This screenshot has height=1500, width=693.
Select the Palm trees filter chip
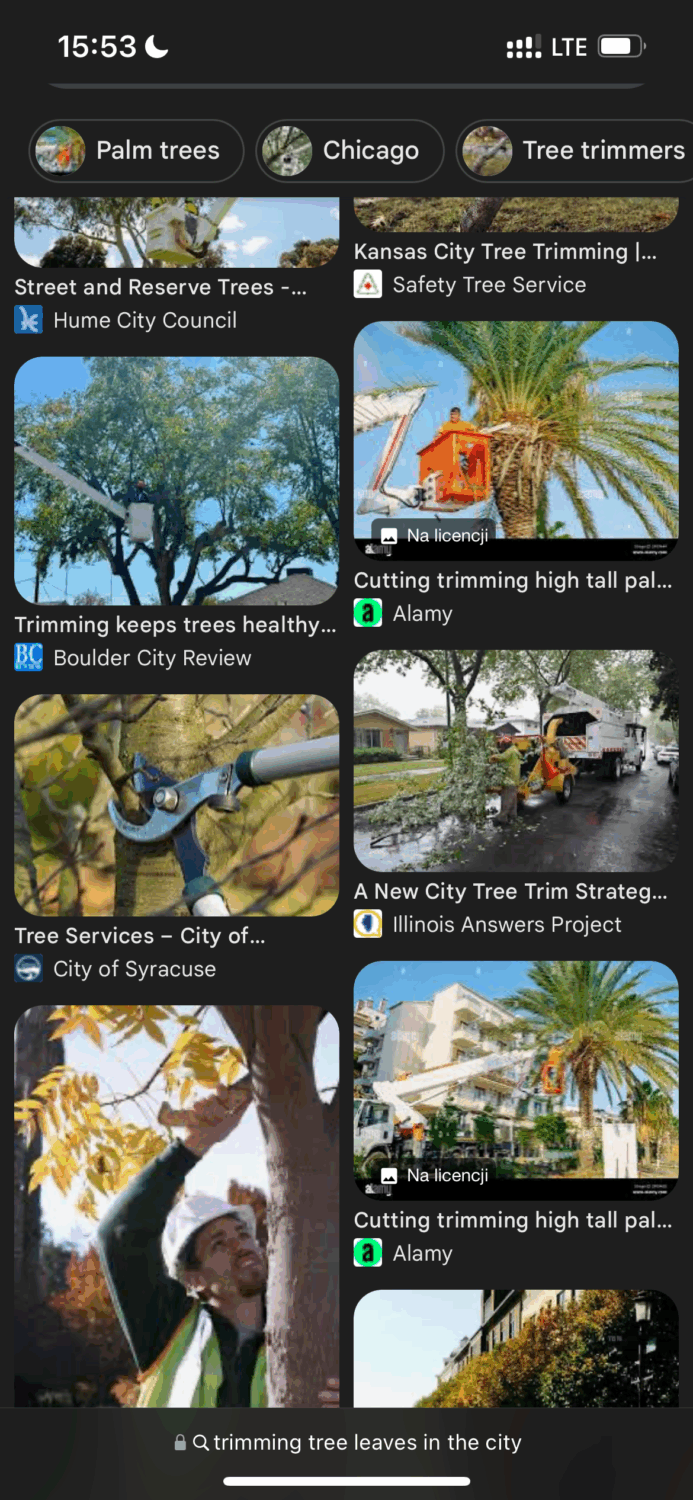pyautogui.click(x=137, y=151)
